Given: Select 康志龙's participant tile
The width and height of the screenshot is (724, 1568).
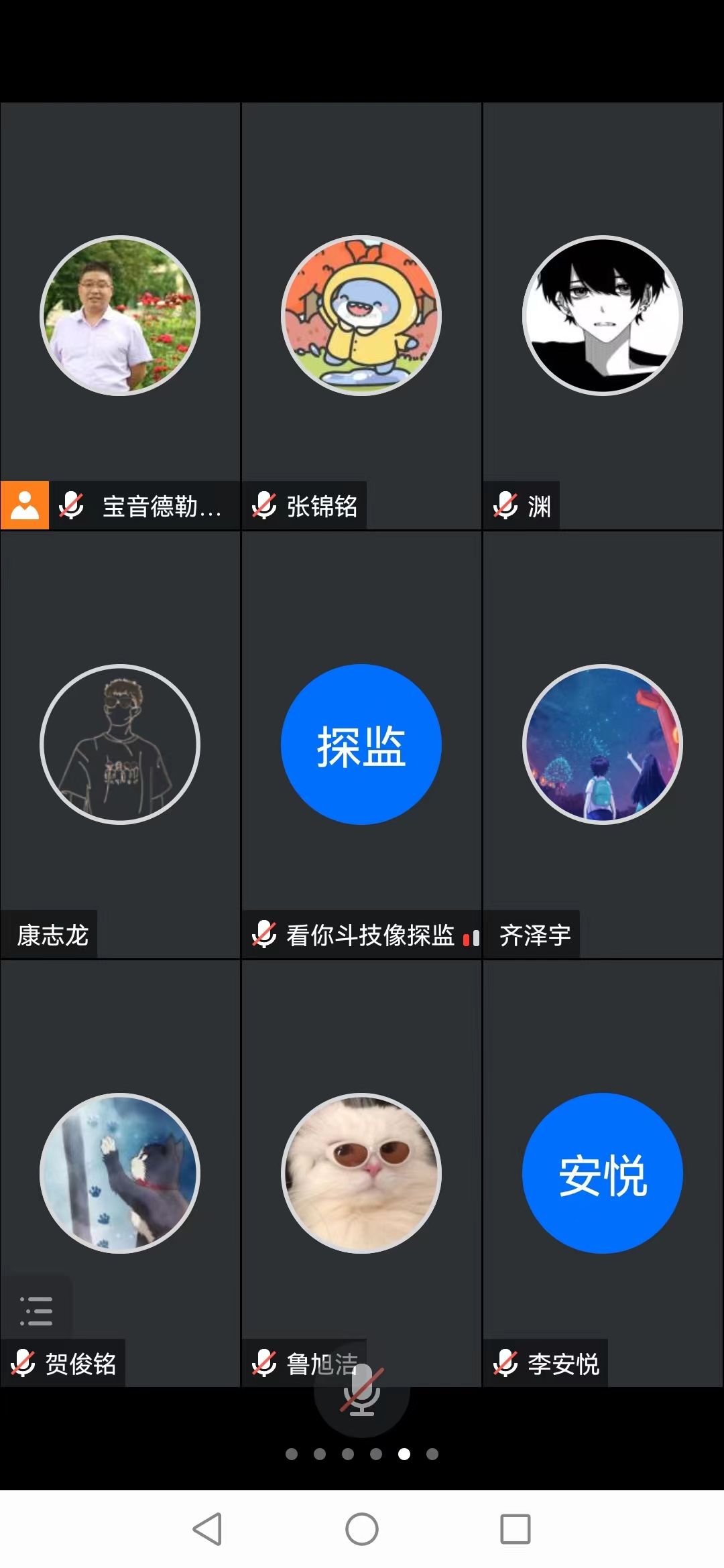Looking at the screenshot, I should pos(120,744).
